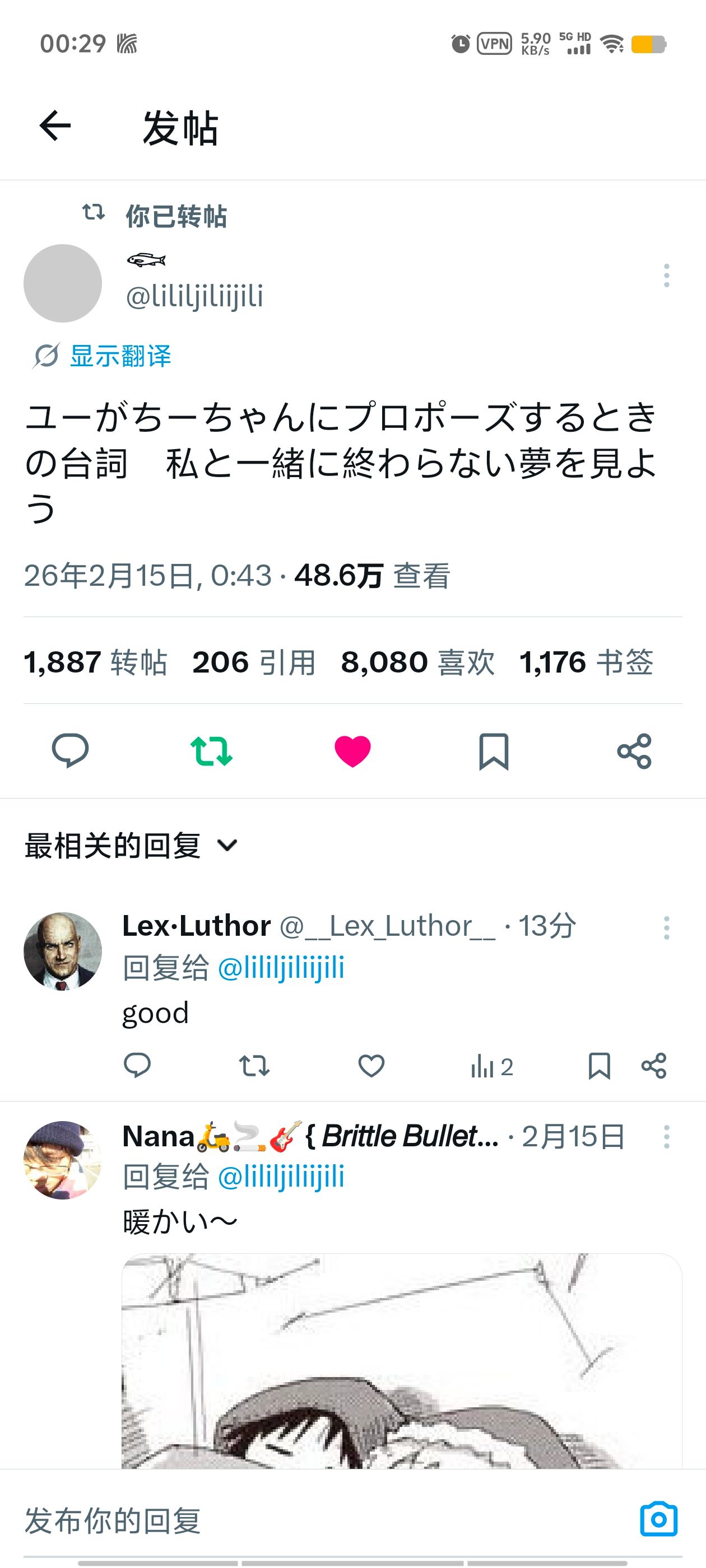The height and width of the screenshot is (1568, 706).
Task: Tap 显示翻译 to translate the post
Action: point(120,357)
